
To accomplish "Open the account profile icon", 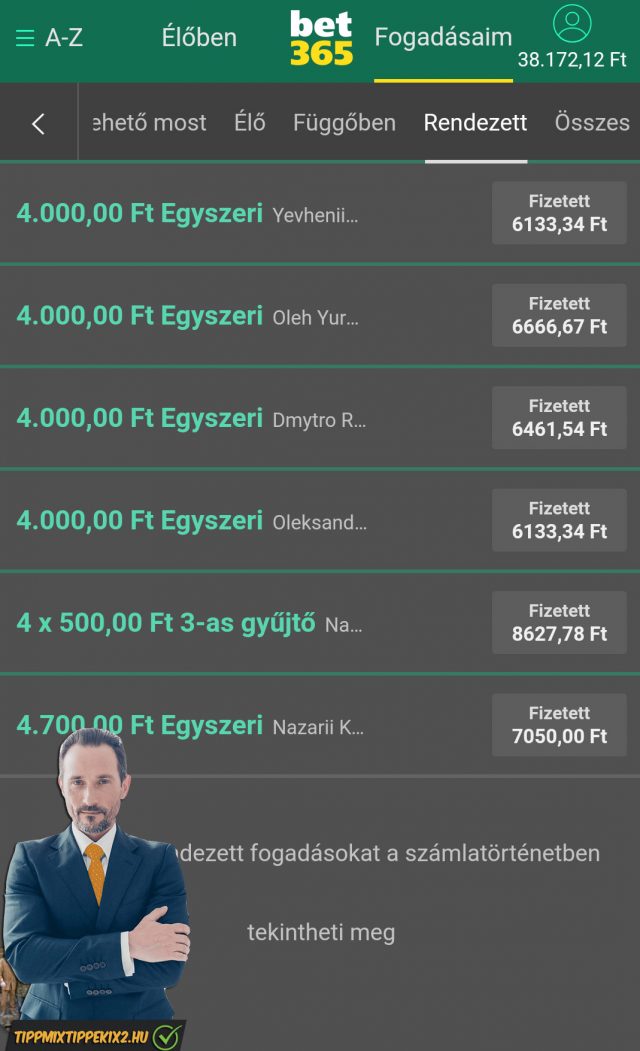I will click(x=572, y=24).
